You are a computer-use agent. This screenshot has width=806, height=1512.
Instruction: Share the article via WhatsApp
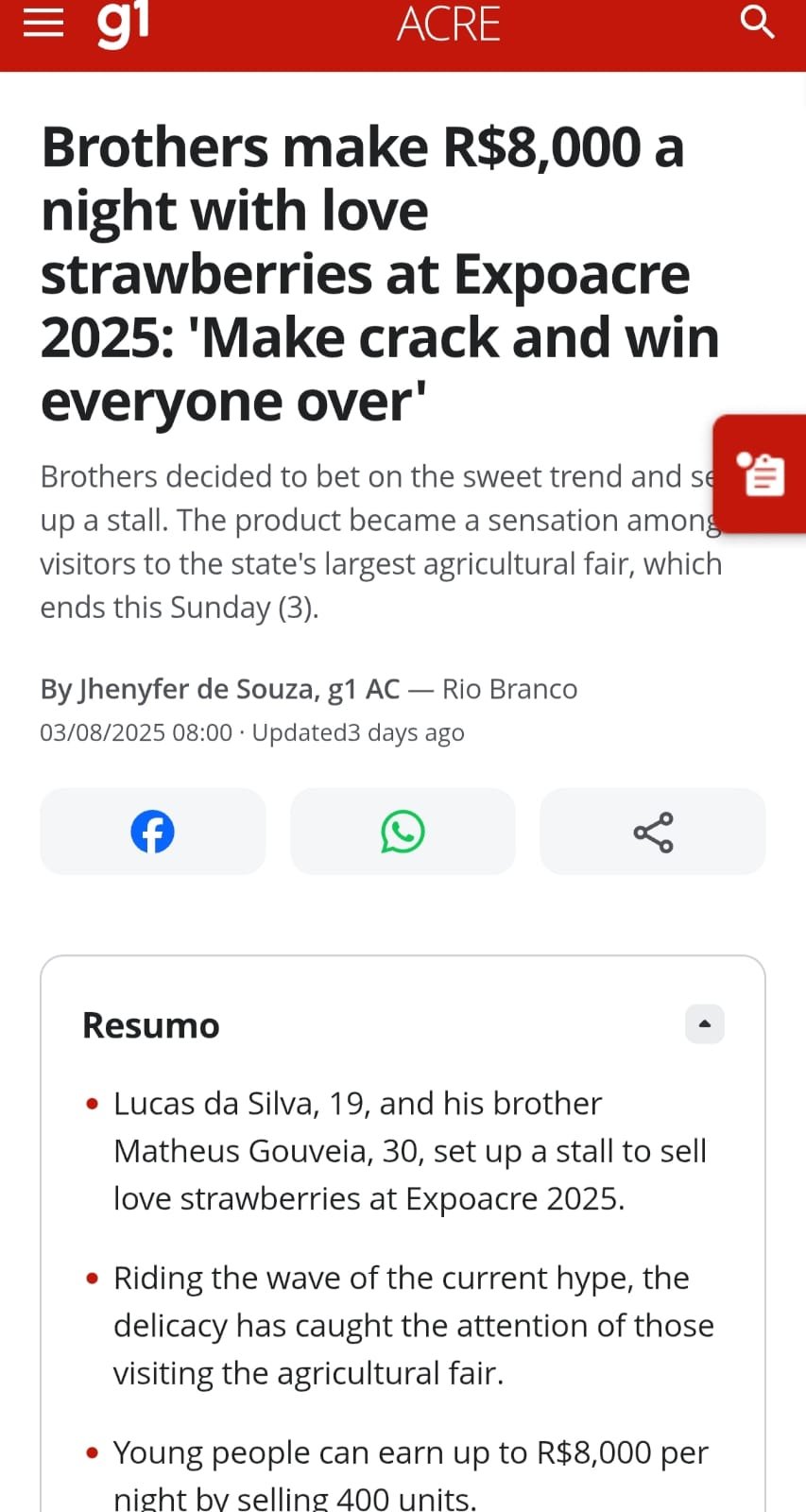click(403, 832)
